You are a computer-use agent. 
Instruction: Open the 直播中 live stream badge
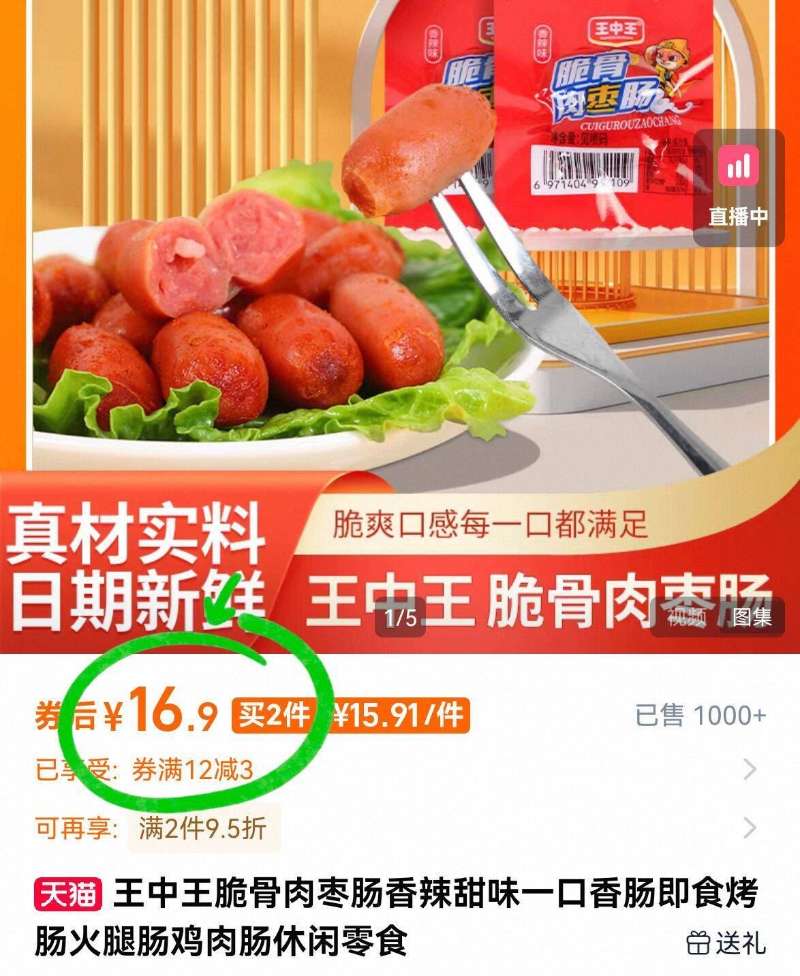point(739,187)
